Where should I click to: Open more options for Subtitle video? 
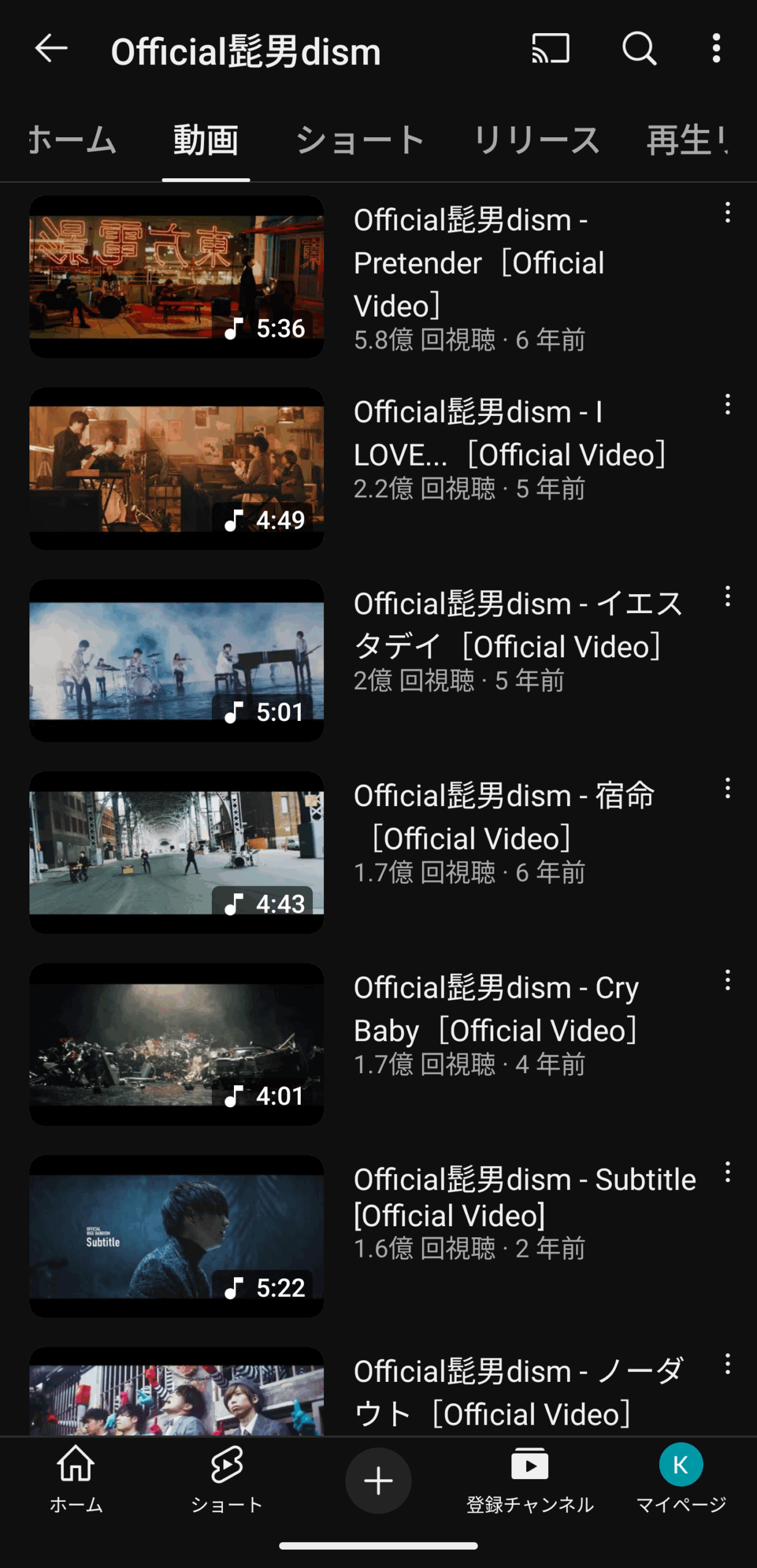(728, 1172)
